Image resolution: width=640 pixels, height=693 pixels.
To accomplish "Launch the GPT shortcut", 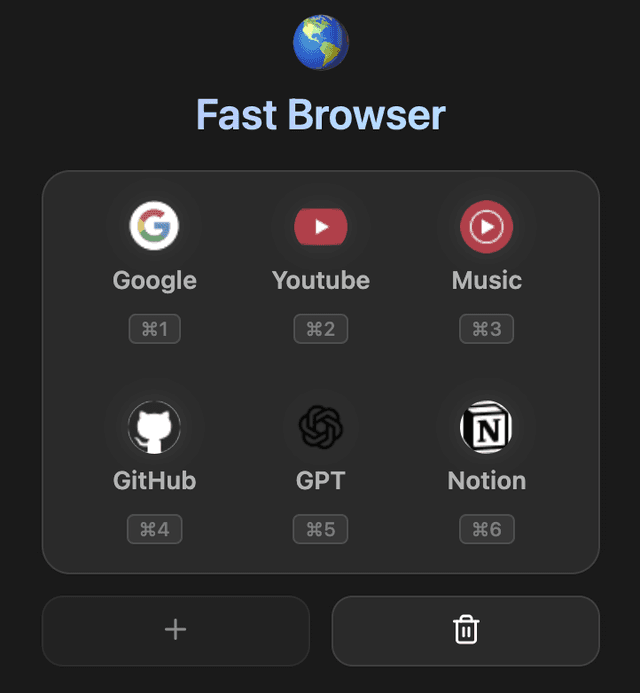I will pos(320,428).
